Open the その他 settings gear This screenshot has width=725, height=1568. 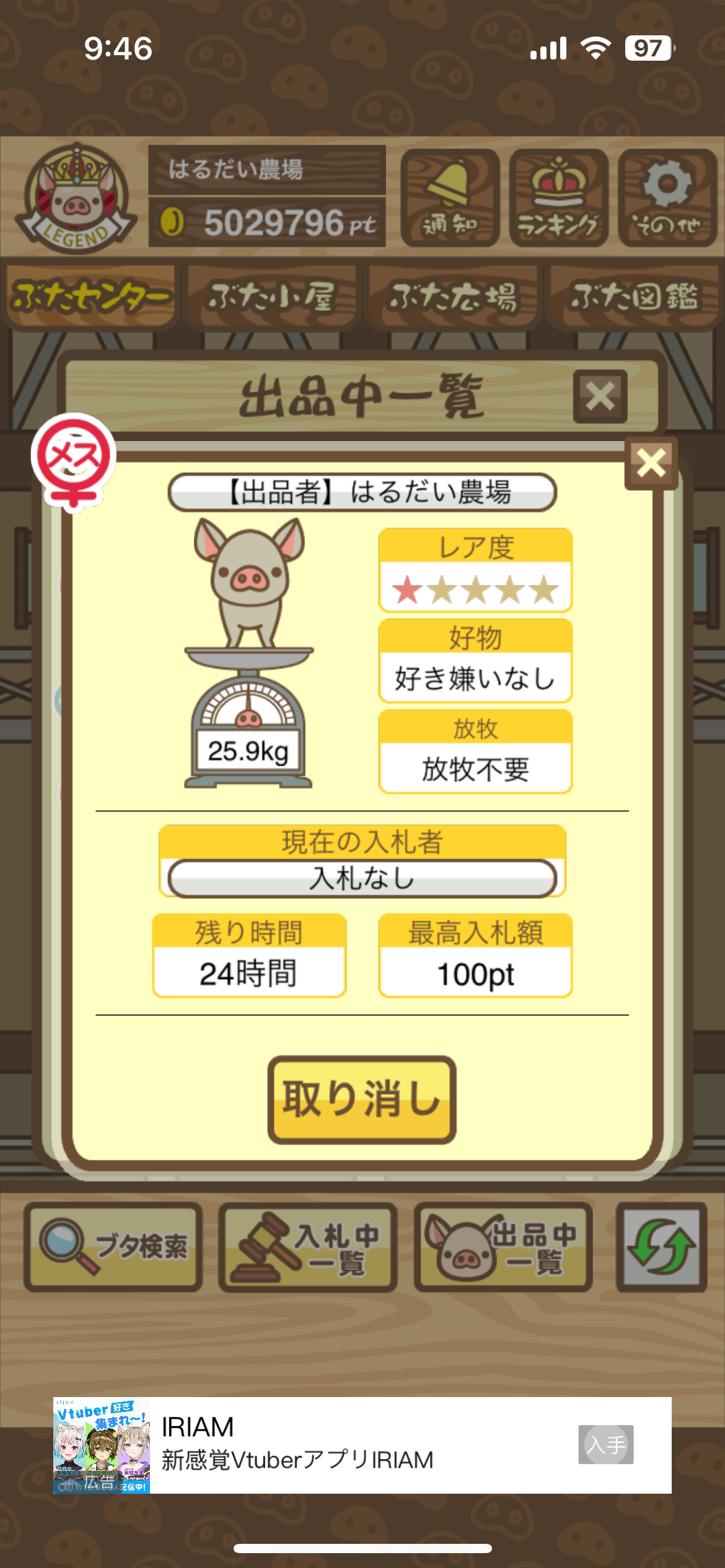tap(667, 198)
